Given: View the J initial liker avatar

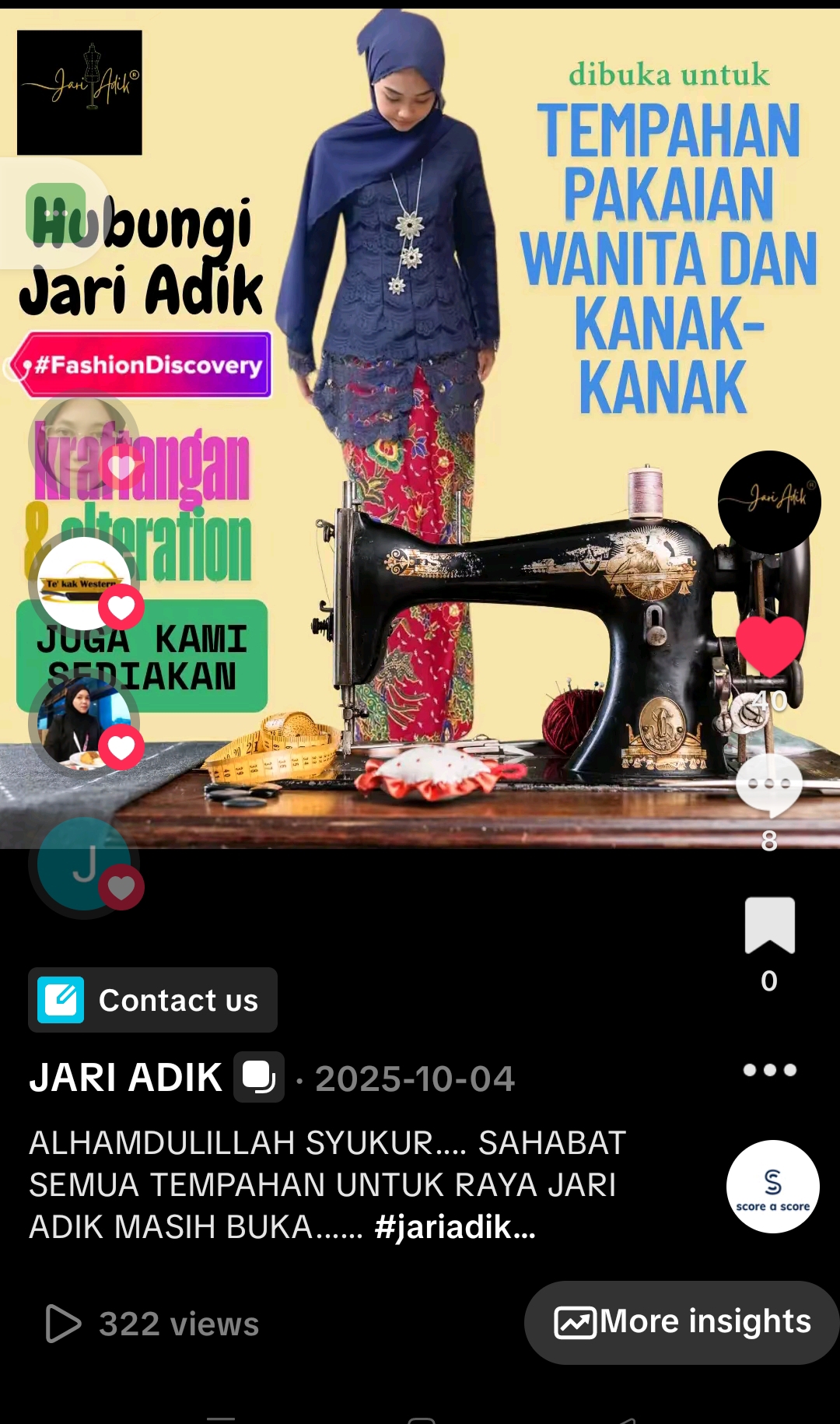Looking at the screenshot, I should pyautogui.click(x=83, y=864).
